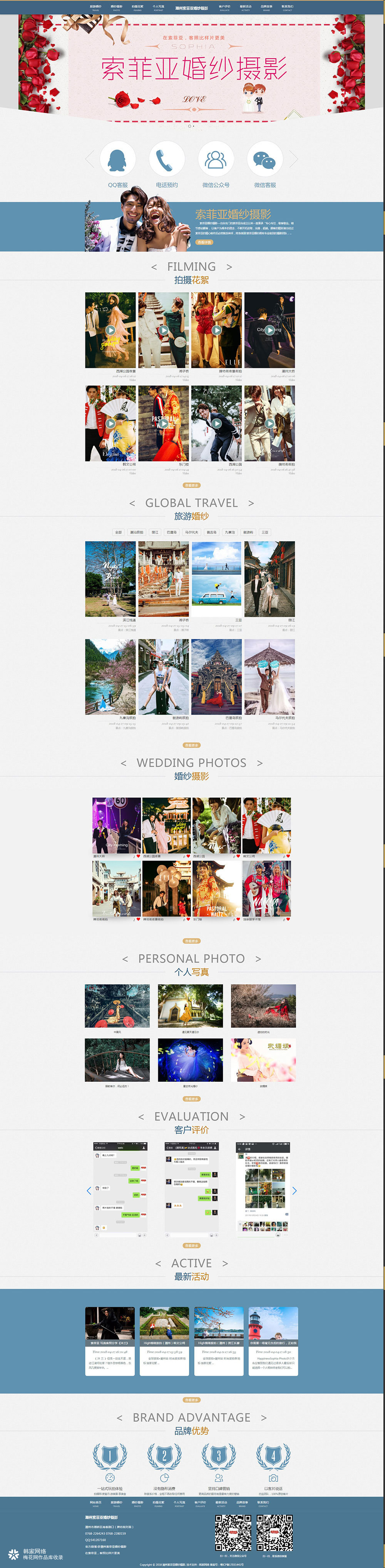Show next customer evaluation with right arrow
The width and height of the screenshot is (385, 1568).
[x=294, y=1191]
